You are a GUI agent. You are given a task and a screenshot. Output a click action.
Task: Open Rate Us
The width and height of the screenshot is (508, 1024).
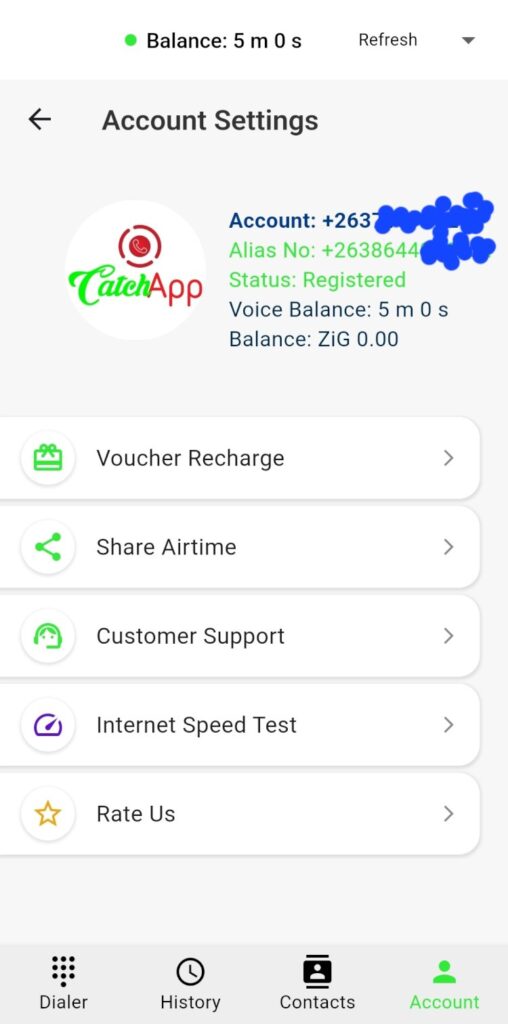pos(239,814)
